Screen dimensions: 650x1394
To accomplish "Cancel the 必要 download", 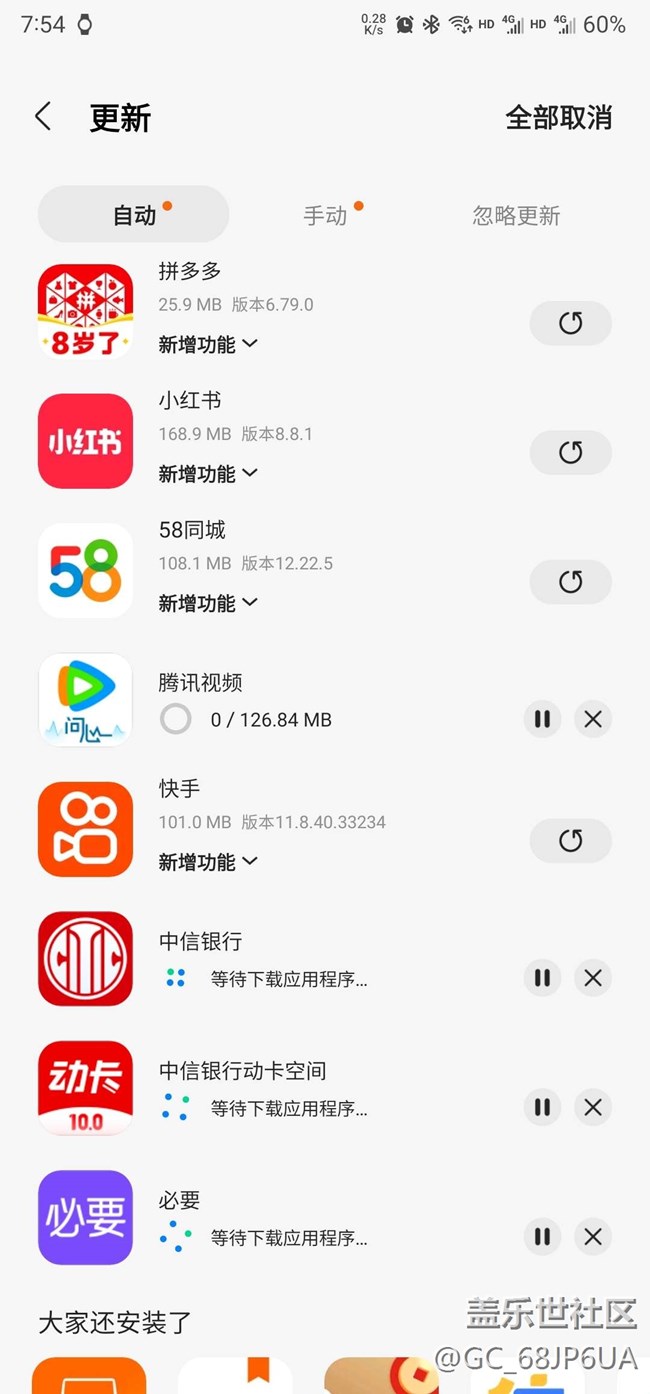I will [x=593, y=1237].
